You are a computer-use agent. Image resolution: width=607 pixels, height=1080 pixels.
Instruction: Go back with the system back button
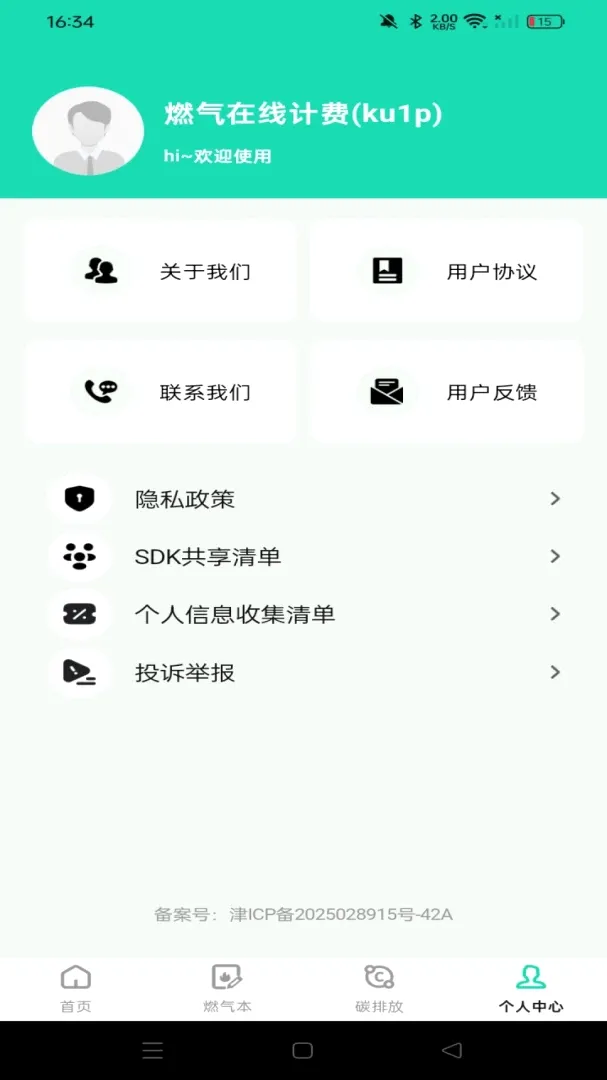coord(452,1050)
